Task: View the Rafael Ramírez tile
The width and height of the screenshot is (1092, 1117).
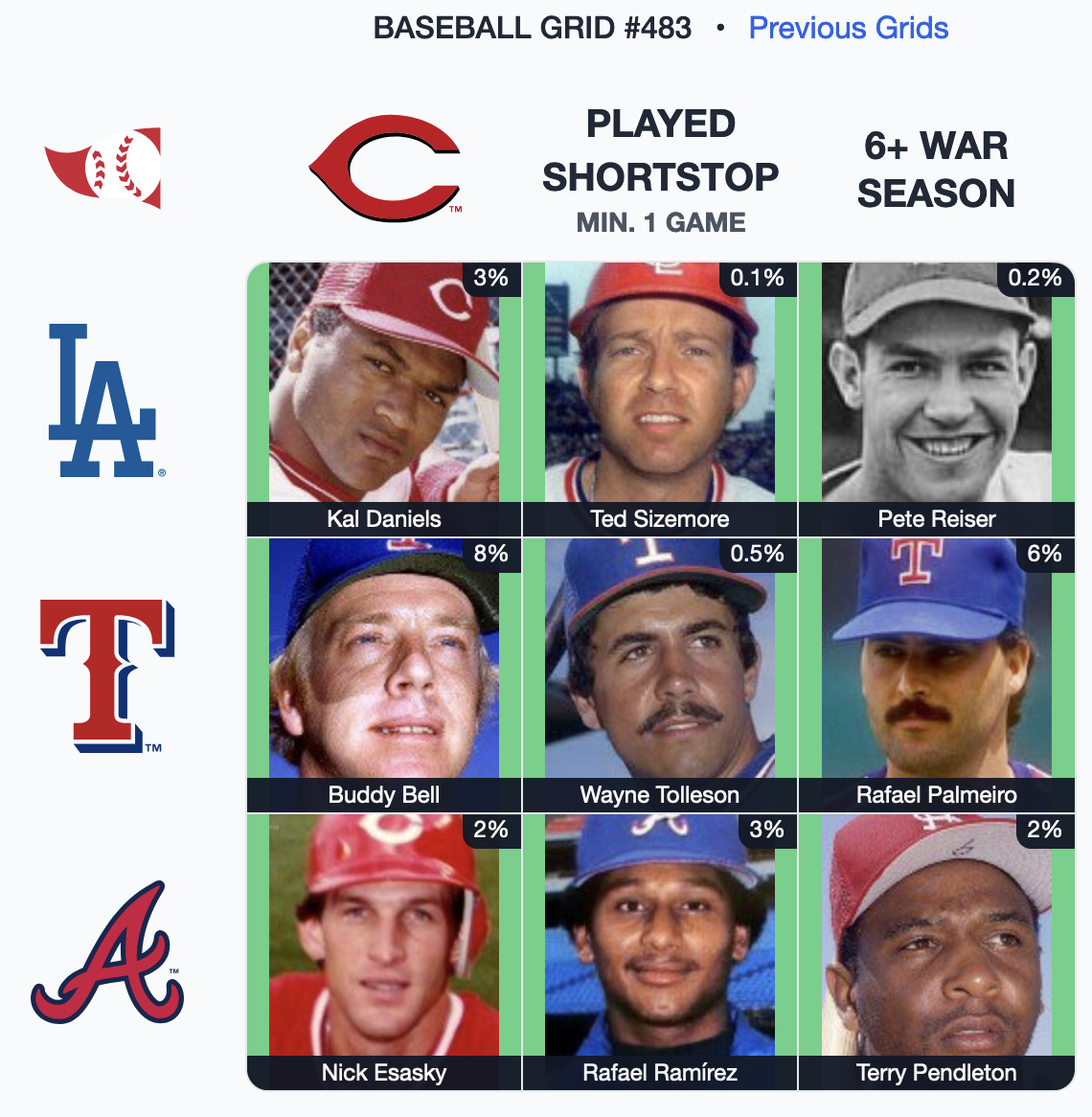Action: [660, 950]
